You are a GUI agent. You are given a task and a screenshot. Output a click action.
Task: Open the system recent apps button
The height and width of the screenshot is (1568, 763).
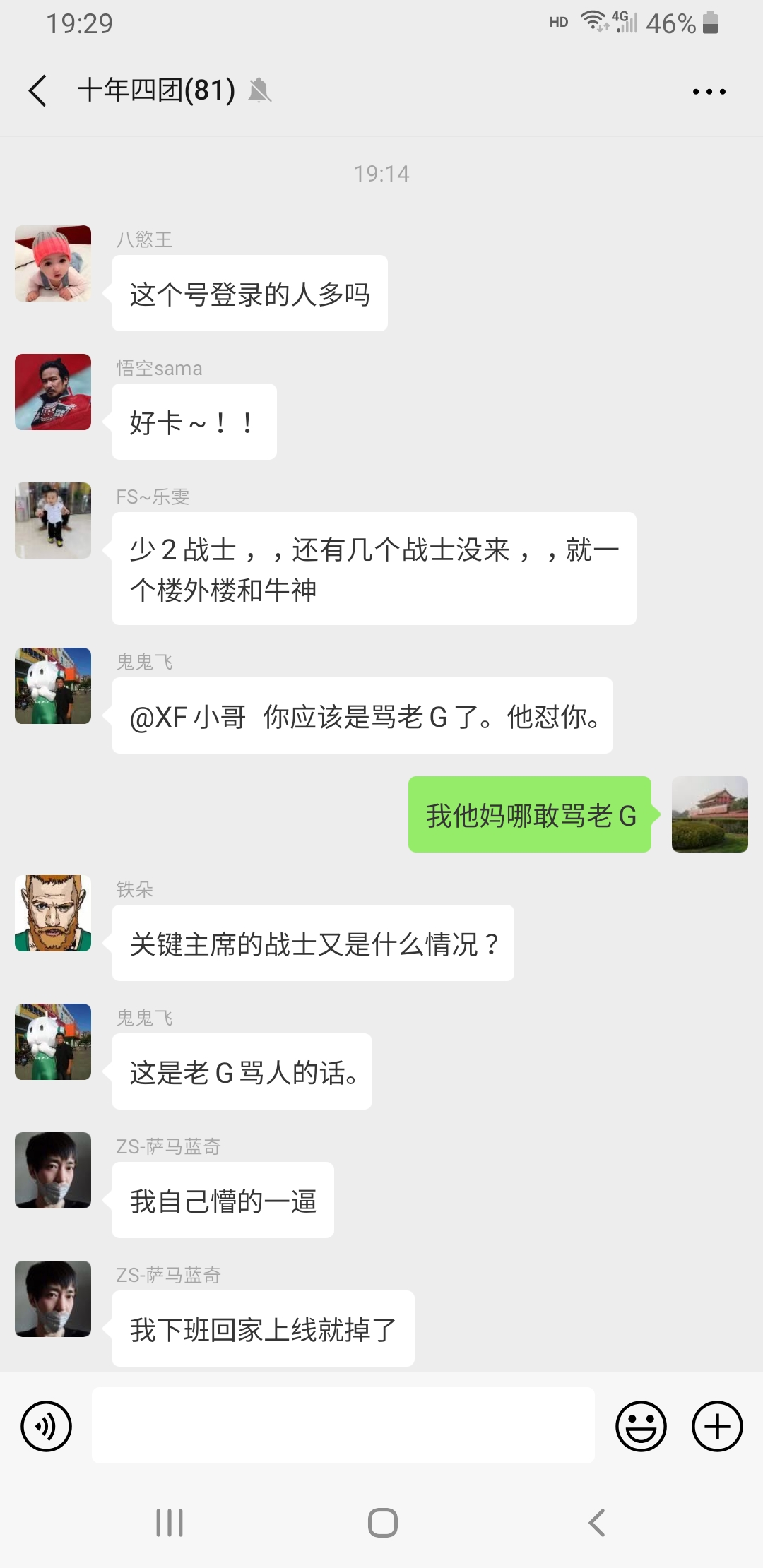[170, 1522]
